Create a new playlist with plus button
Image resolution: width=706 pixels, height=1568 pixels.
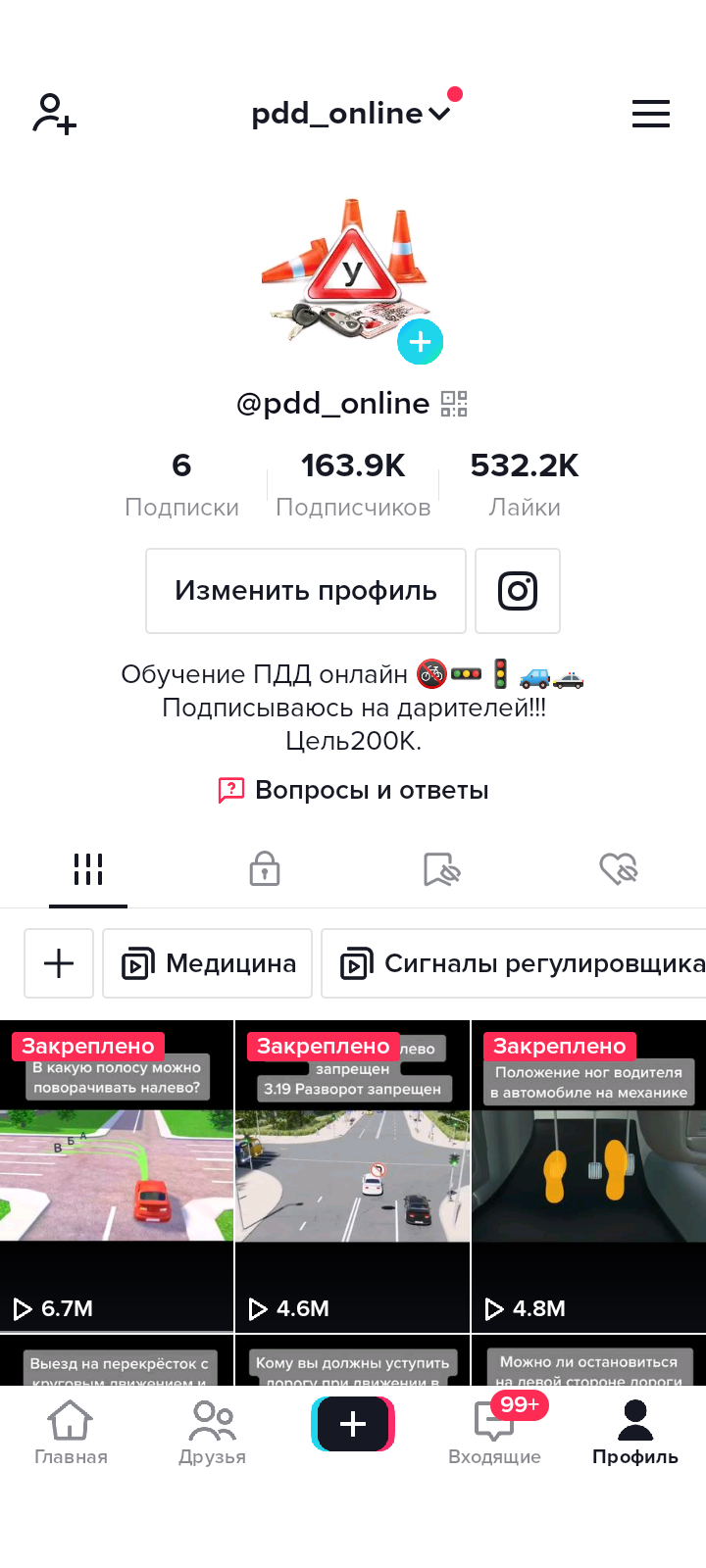tap(58, 963)
